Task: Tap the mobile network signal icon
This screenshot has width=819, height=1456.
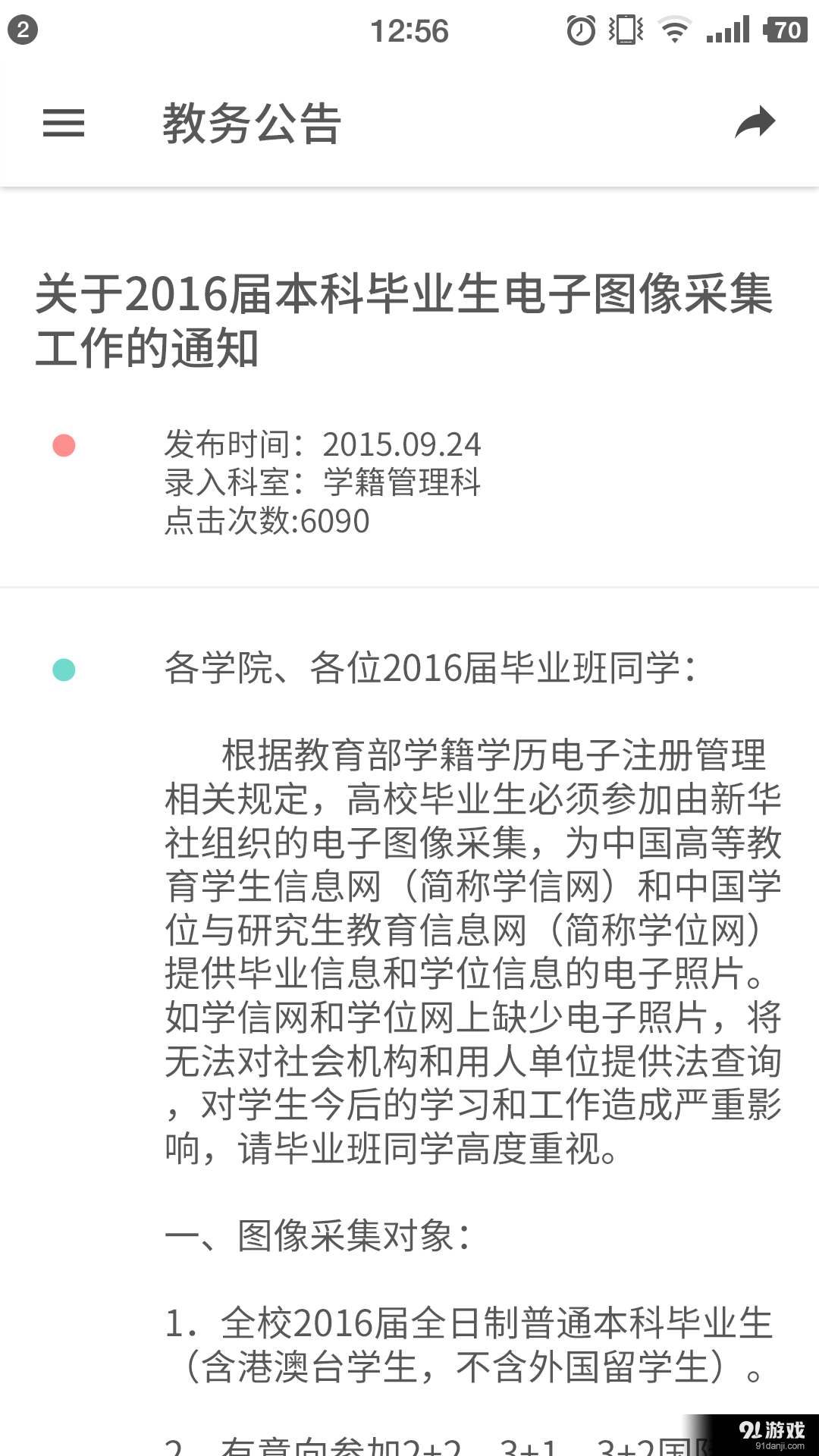Action: [x=727, y=29]
